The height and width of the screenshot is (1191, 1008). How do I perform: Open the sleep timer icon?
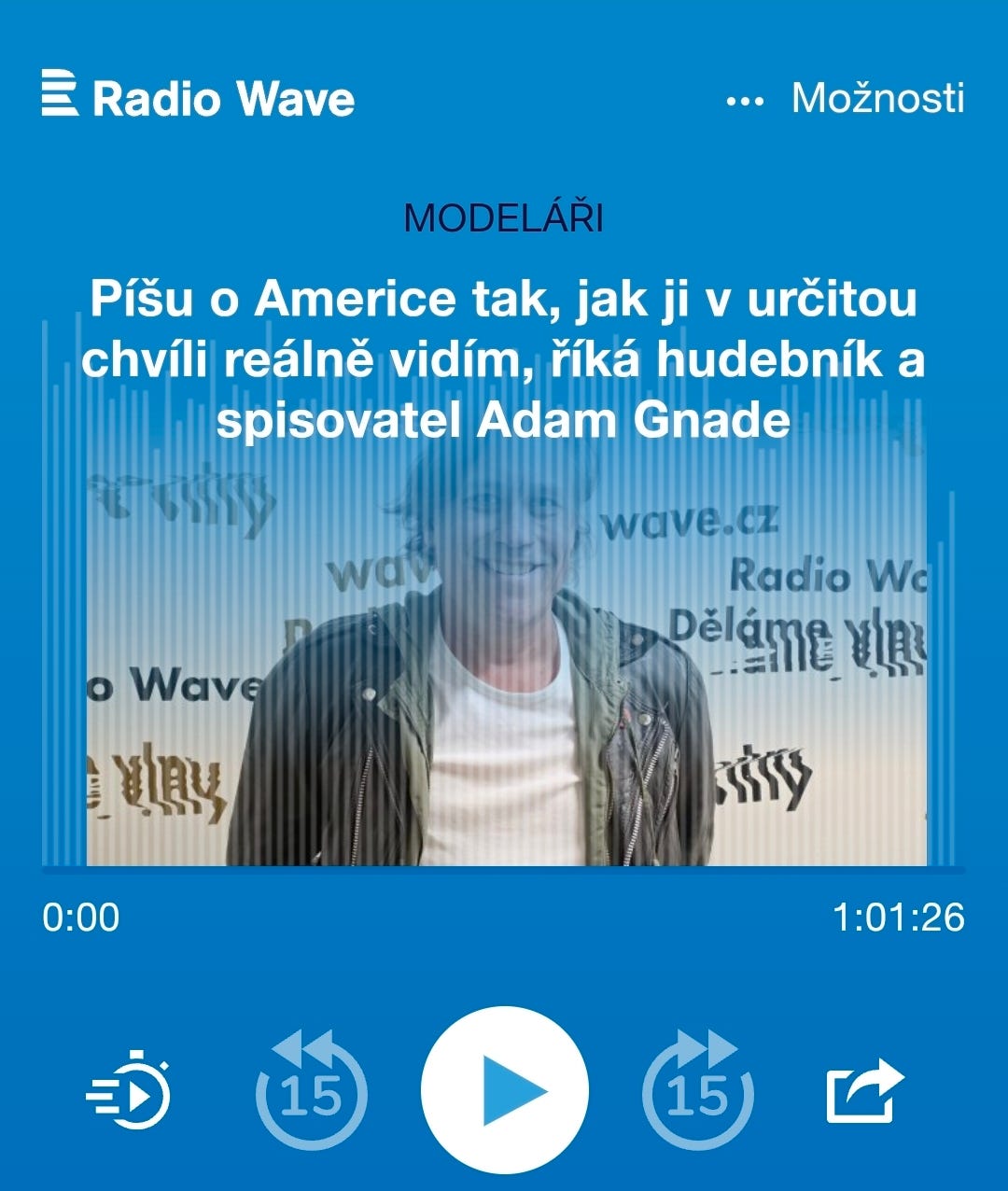(130, 1090)
